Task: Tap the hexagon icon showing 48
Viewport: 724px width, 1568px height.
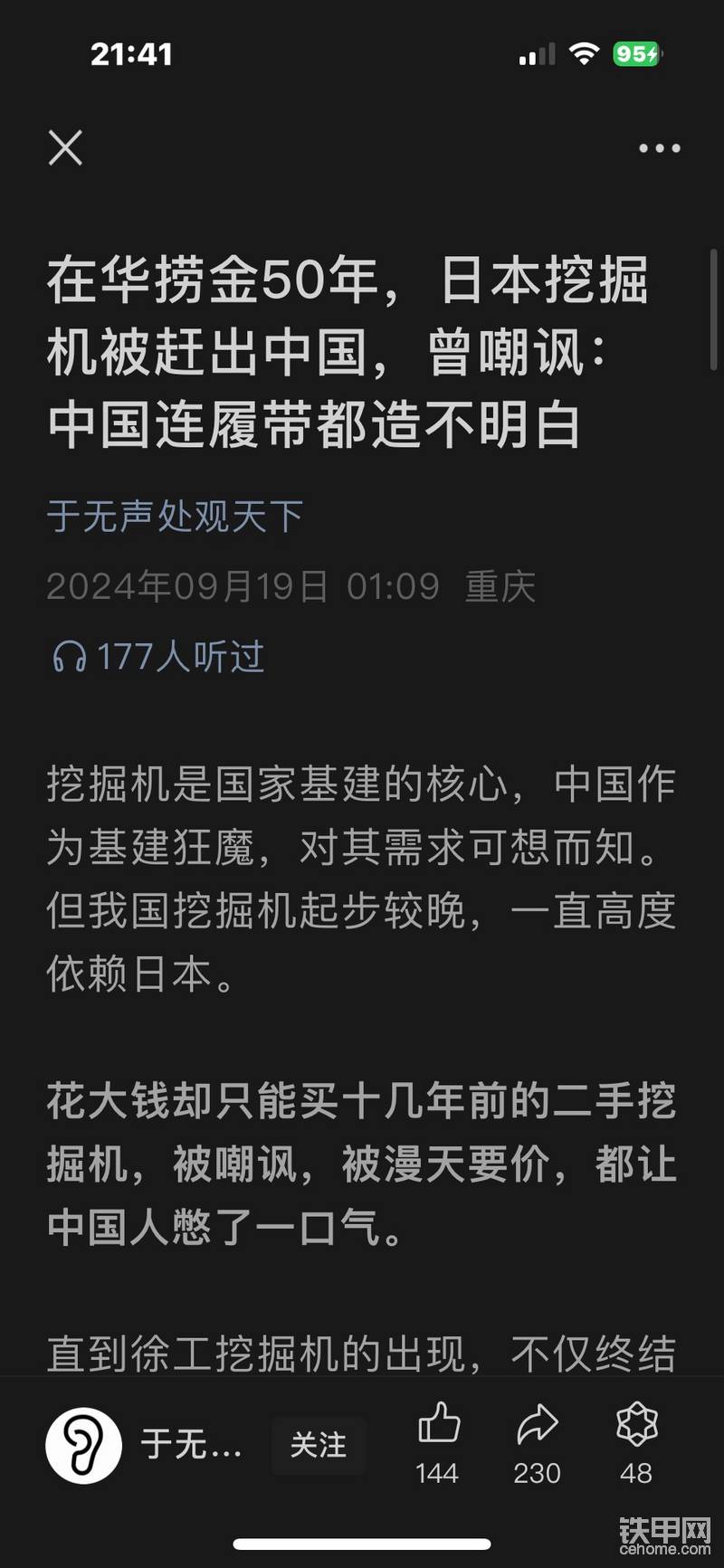Action: (636, 1425)
